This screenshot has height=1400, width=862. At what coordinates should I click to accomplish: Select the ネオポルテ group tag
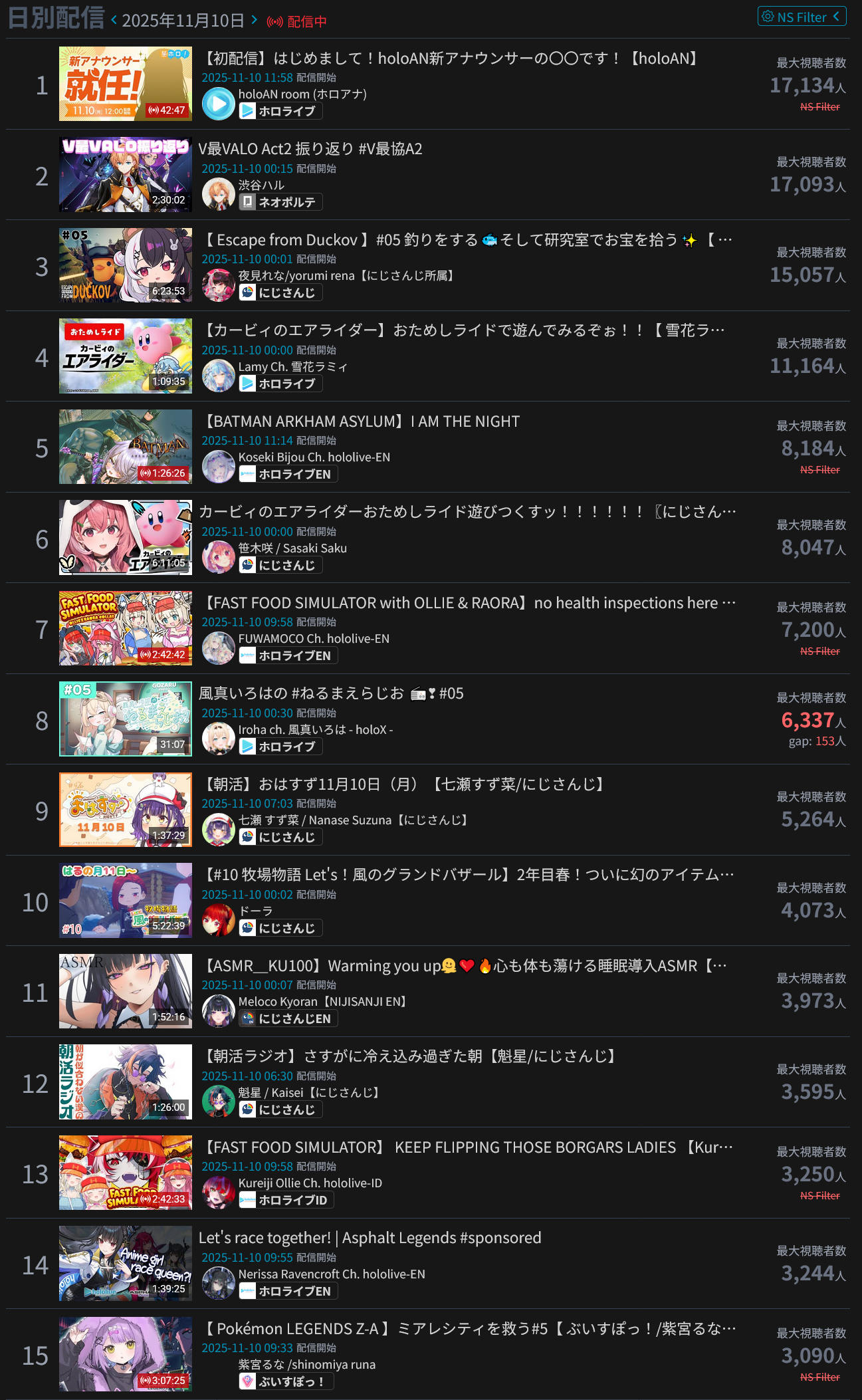click(x=280, y=202)
